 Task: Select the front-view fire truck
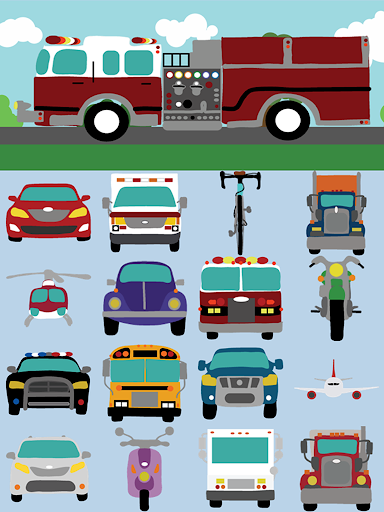(x=240, y=298)
